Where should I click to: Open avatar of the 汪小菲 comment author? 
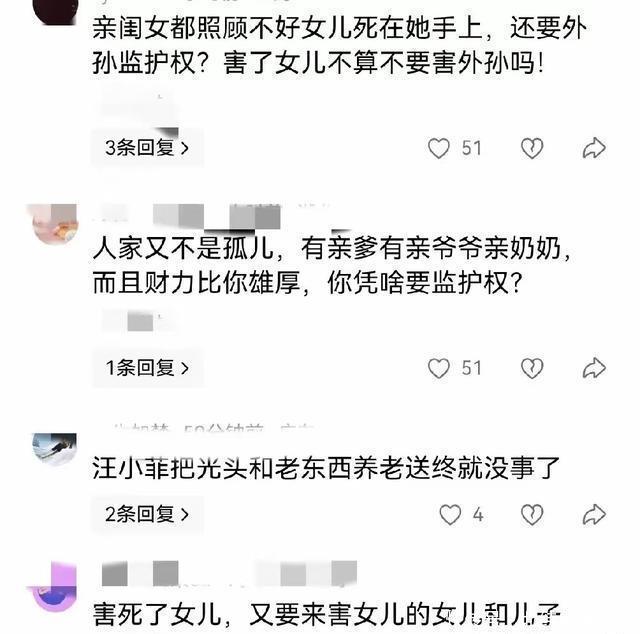pos(55,449)
